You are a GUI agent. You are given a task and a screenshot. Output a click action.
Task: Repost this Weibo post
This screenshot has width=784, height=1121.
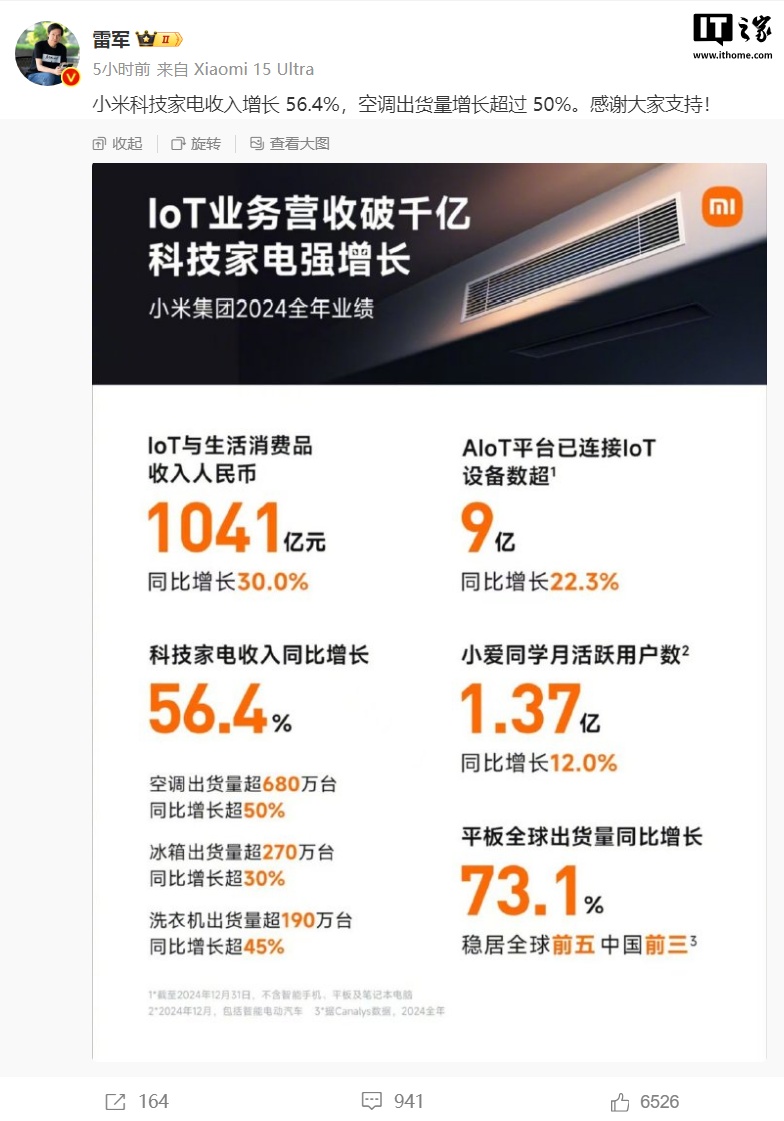tap(137, 1101)
